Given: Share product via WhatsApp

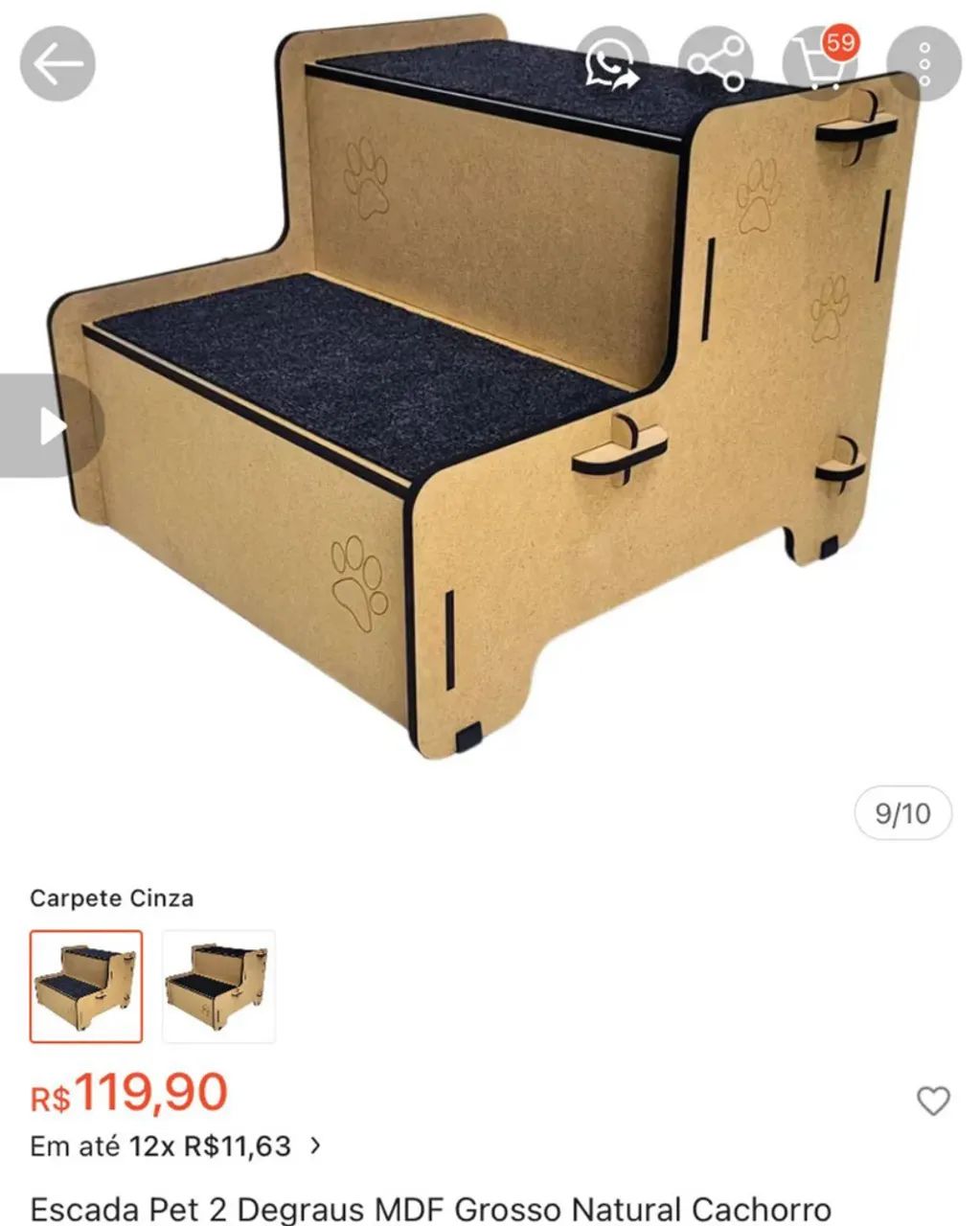Looking at the screenshot, I should [614, 60].
